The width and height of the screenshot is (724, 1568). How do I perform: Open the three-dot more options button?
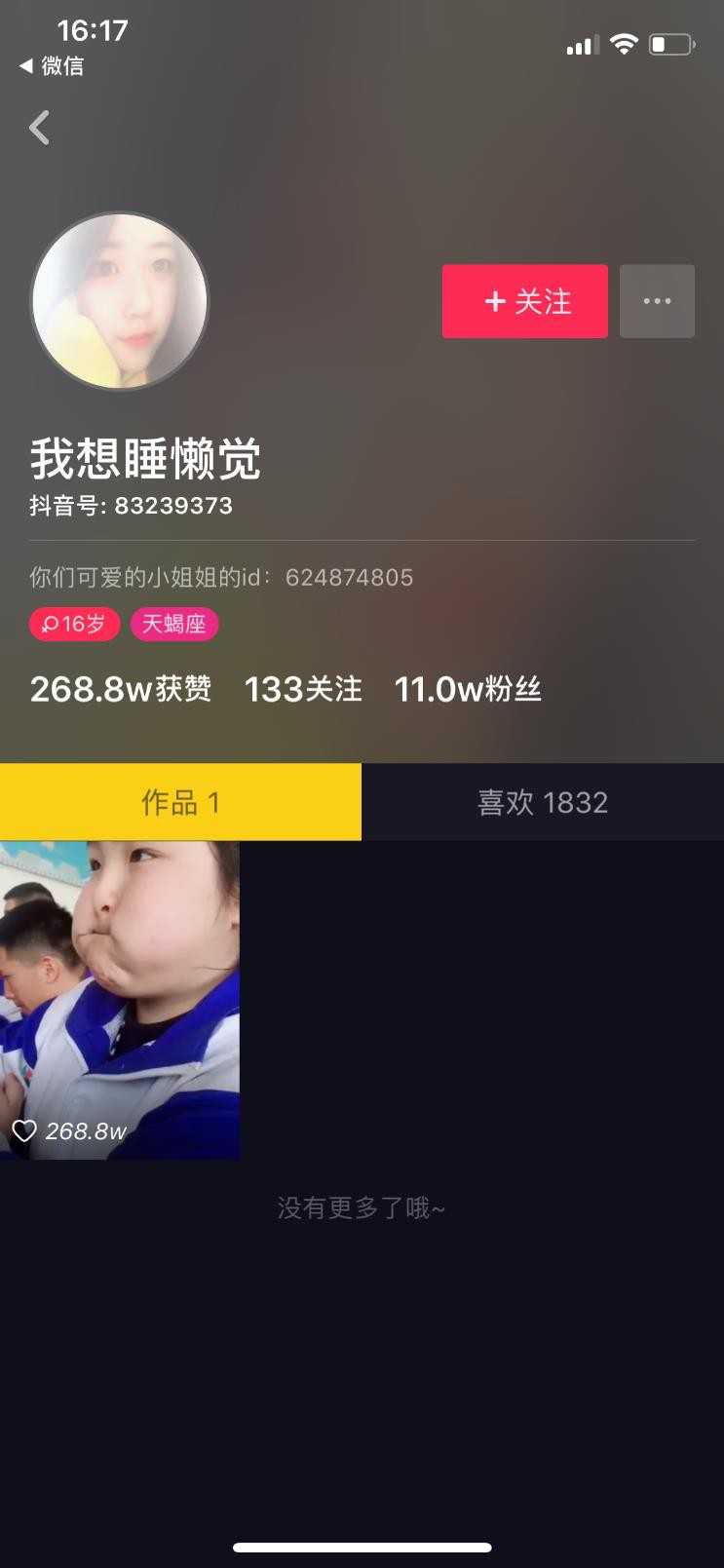point(657,301)
